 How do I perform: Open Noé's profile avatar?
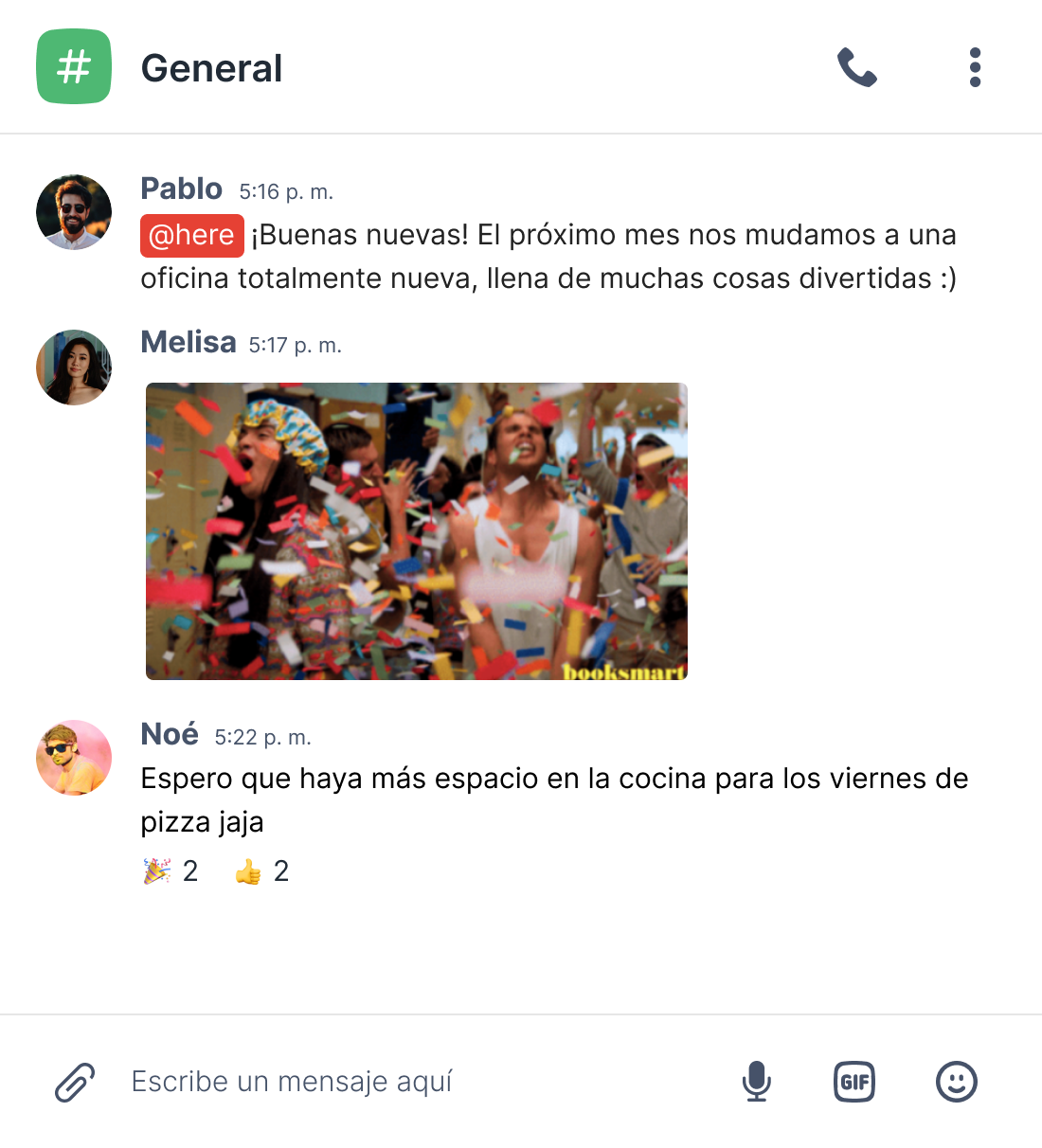(73, 758)
